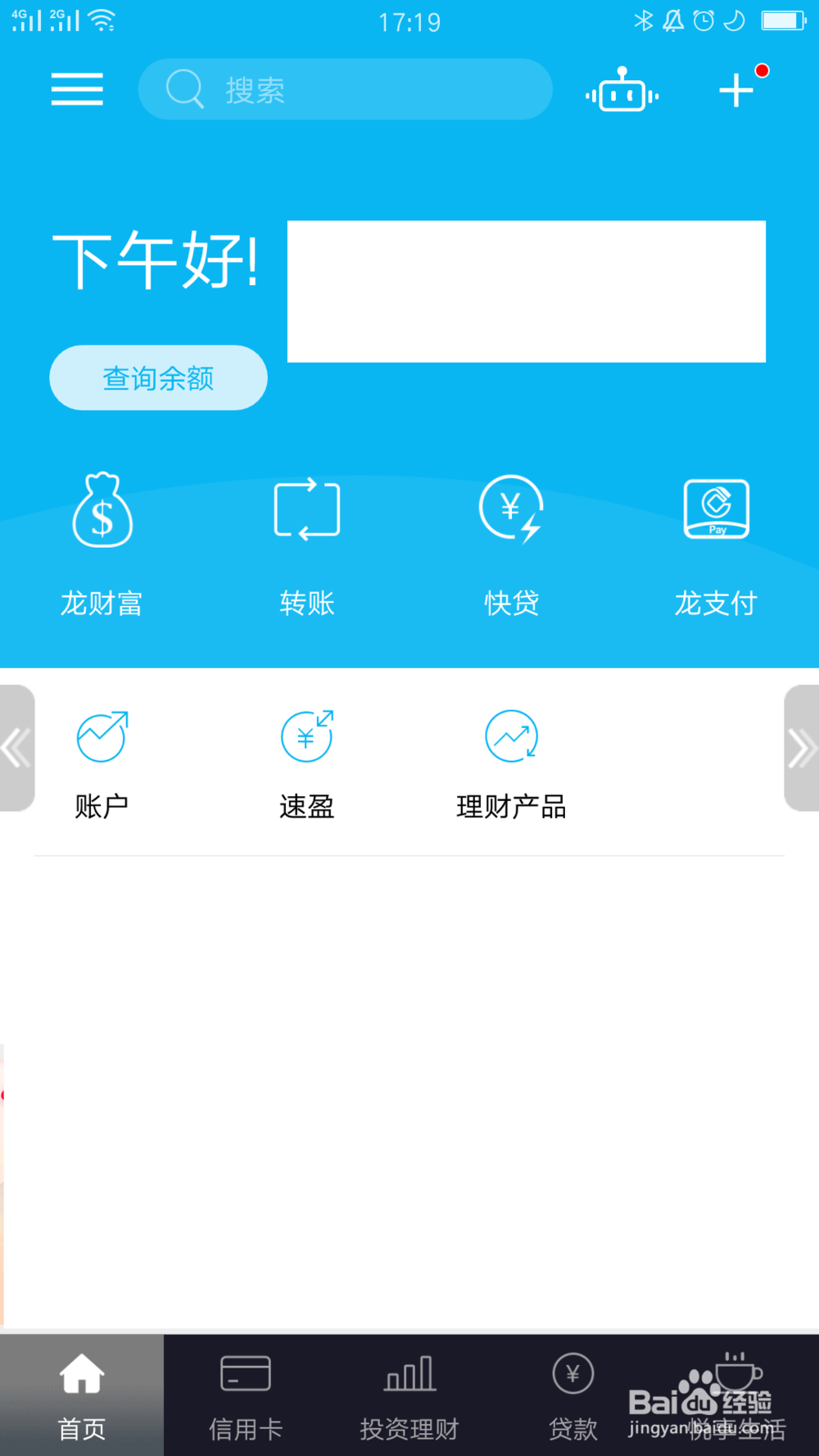819x1456 pixels.
Task: Tap the 查询余额 balance button
Action: pos(157,378)
